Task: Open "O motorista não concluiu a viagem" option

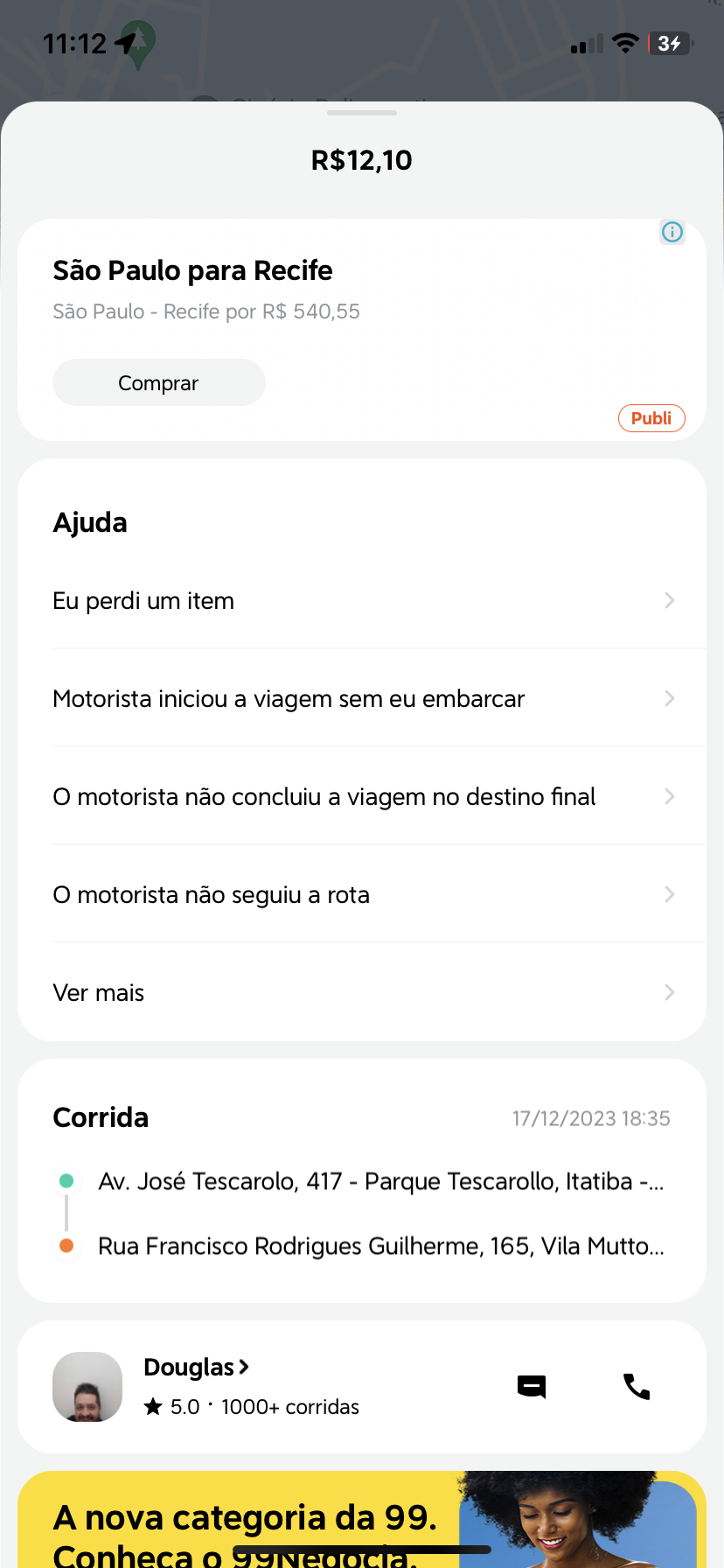Action: click(x=362, y=797)
